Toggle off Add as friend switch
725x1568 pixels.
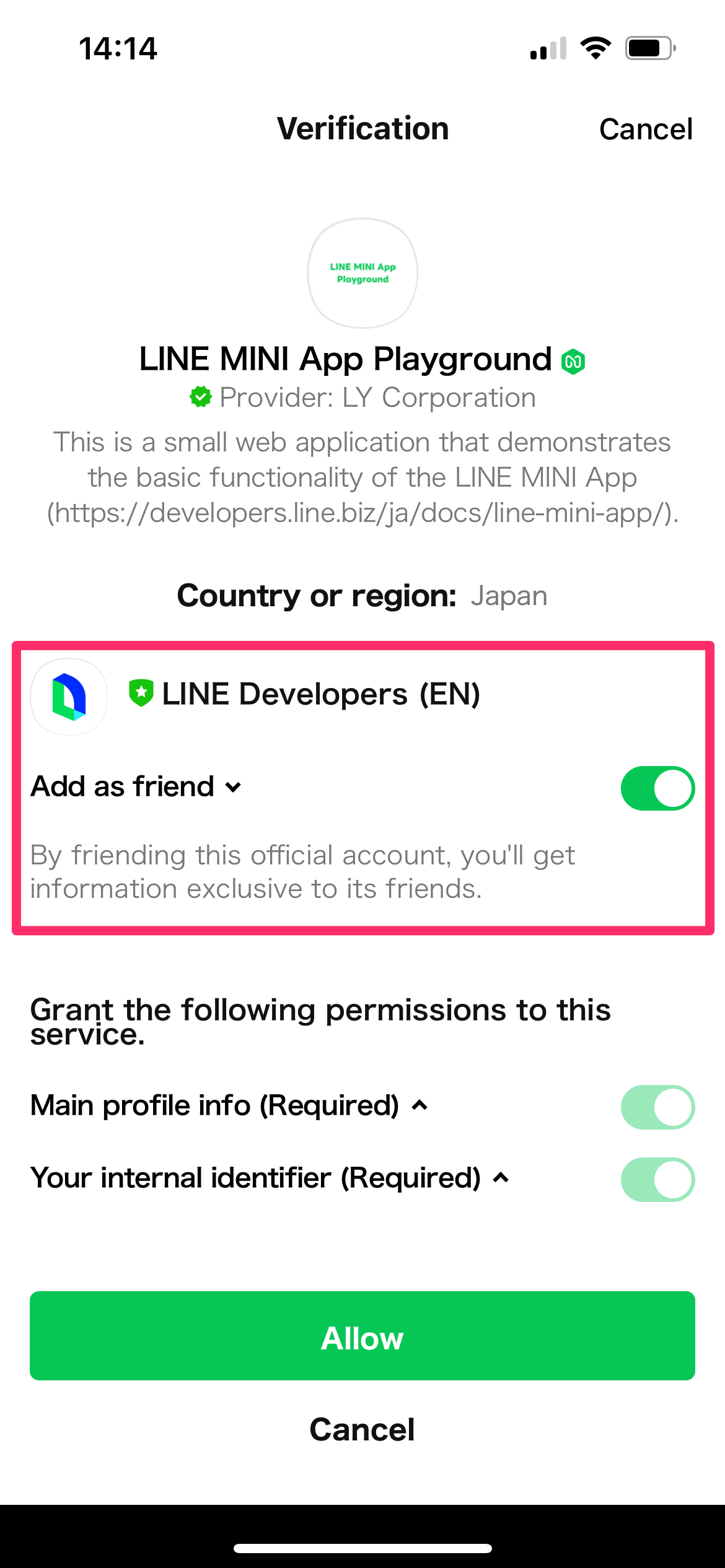tap(657, 788)
